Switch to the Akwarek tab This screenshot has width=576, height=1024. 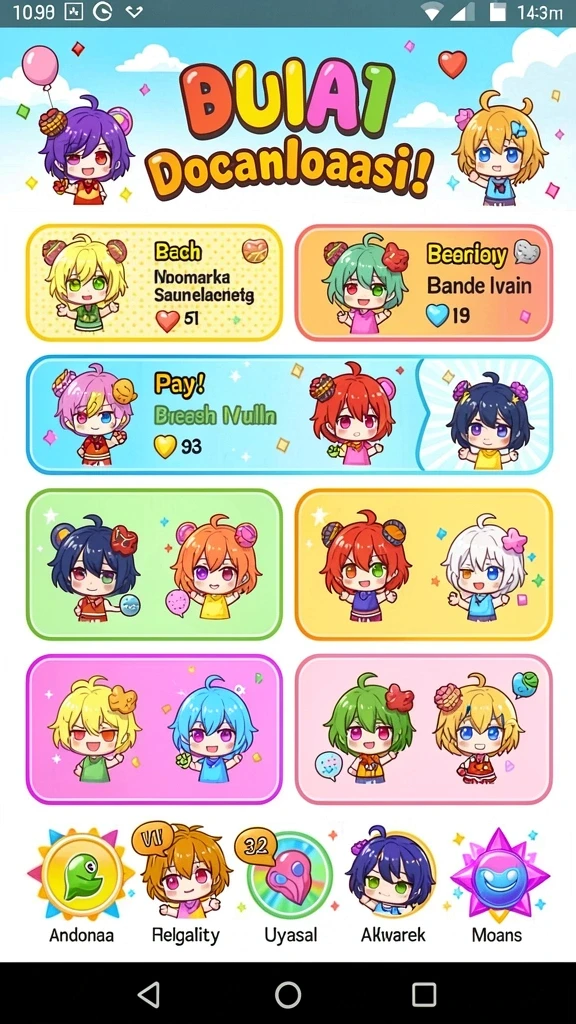(x=393, y=886)
